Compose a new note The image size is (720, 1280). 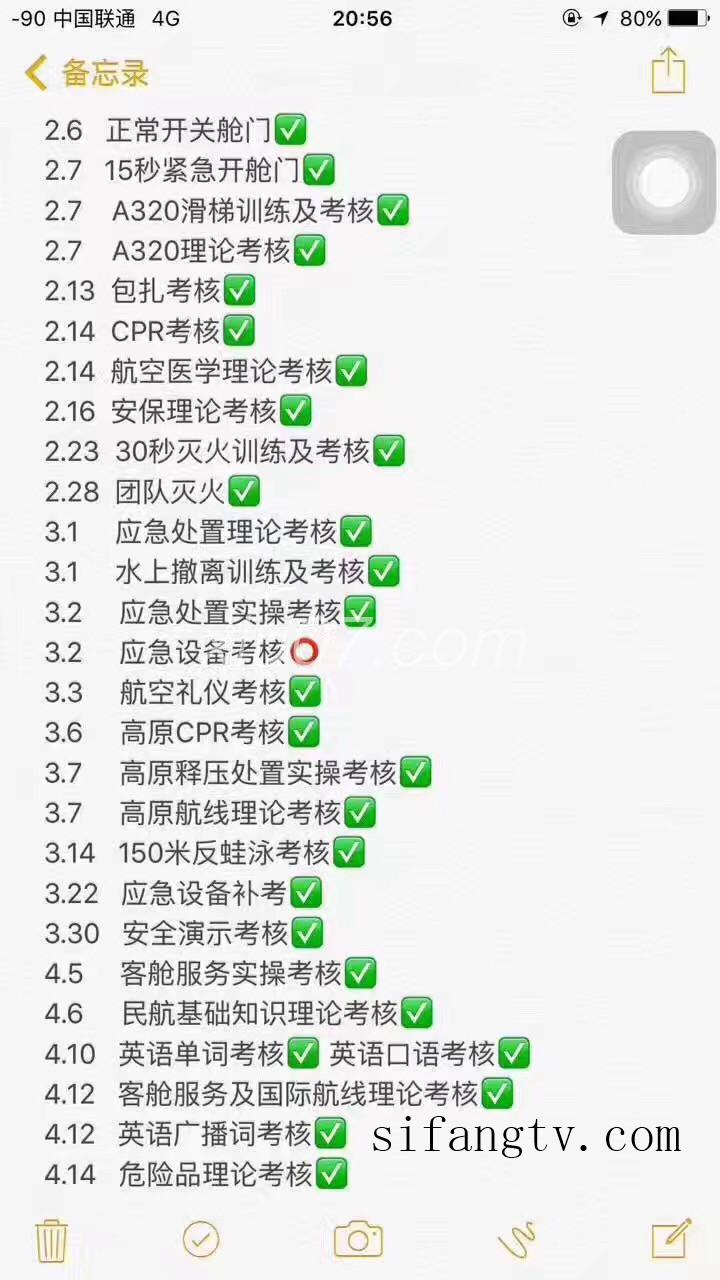click(x=671, y=1238)
